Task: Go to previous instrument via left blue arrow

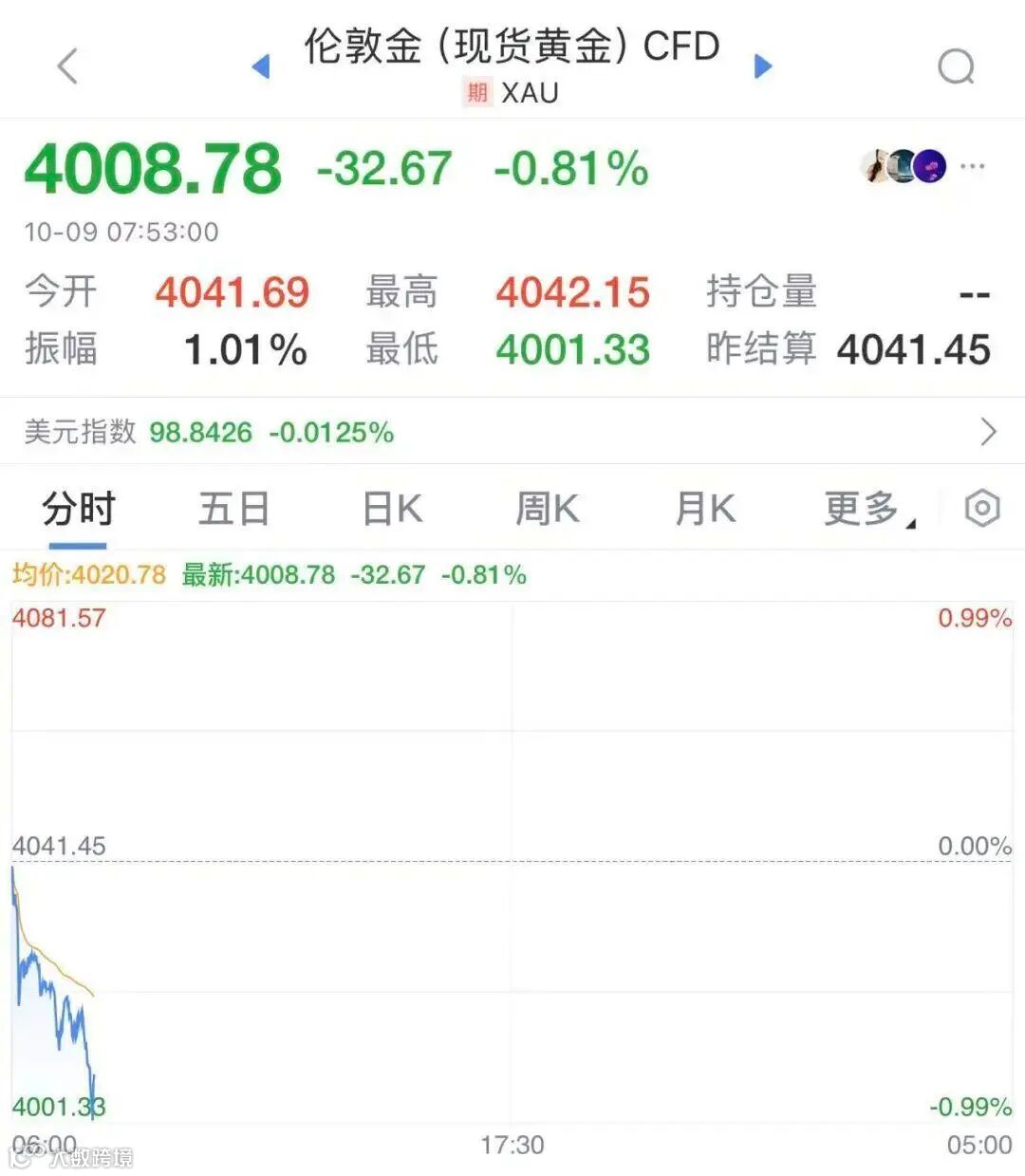Action: pos(262,66)
